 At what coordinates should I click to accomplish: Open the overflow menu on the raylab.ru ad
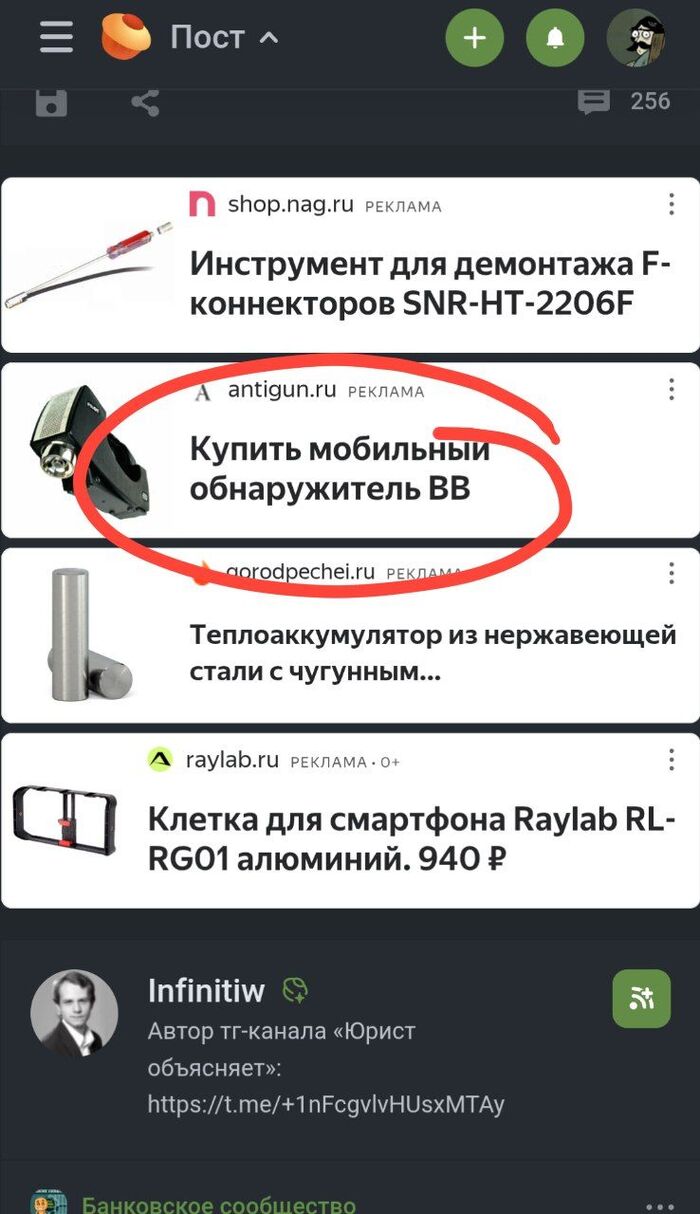point(671,760)
